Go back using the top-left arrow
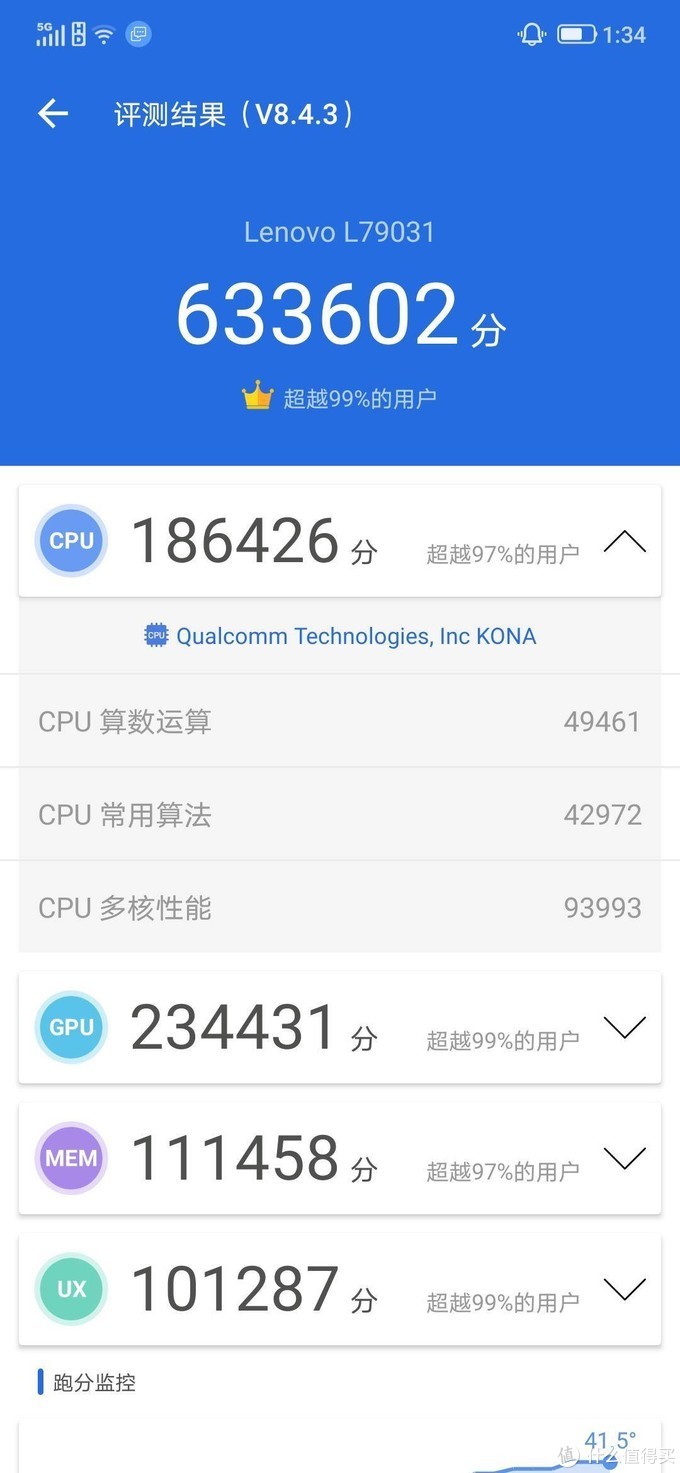 coord(53,114)
